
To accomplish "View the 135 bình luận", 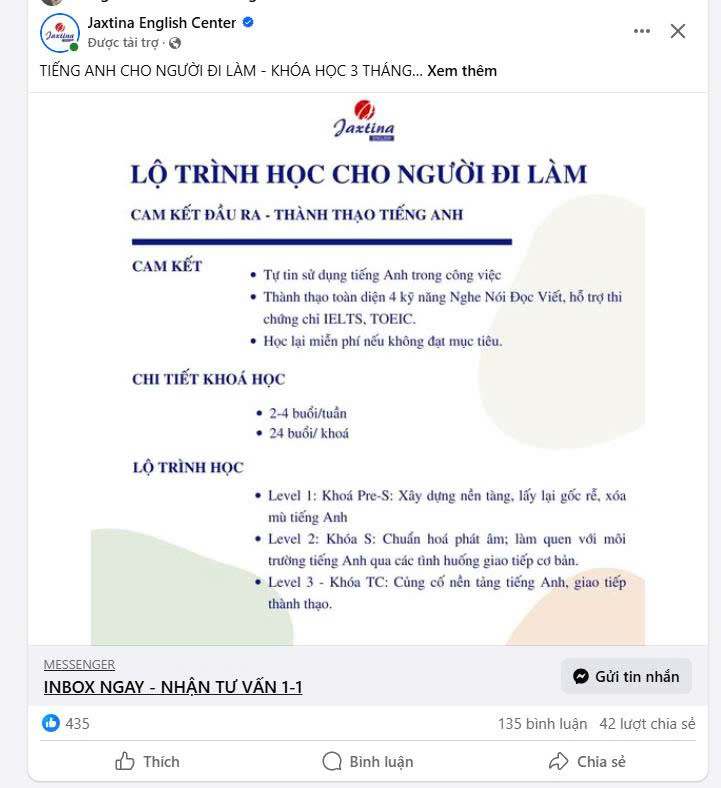I will (x=542, y=723).
